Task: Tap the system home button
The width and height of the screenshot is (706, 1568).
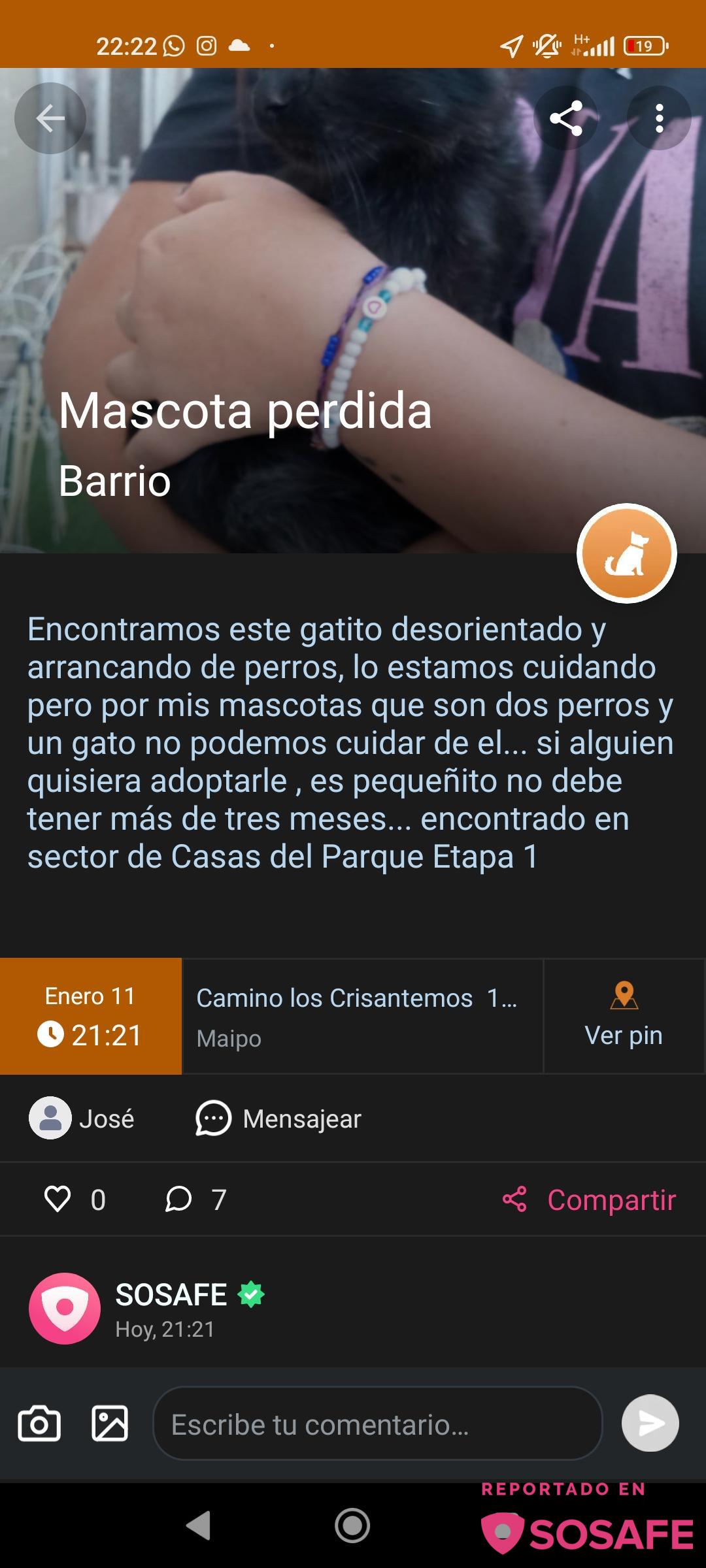Action: coord(352,1526)
